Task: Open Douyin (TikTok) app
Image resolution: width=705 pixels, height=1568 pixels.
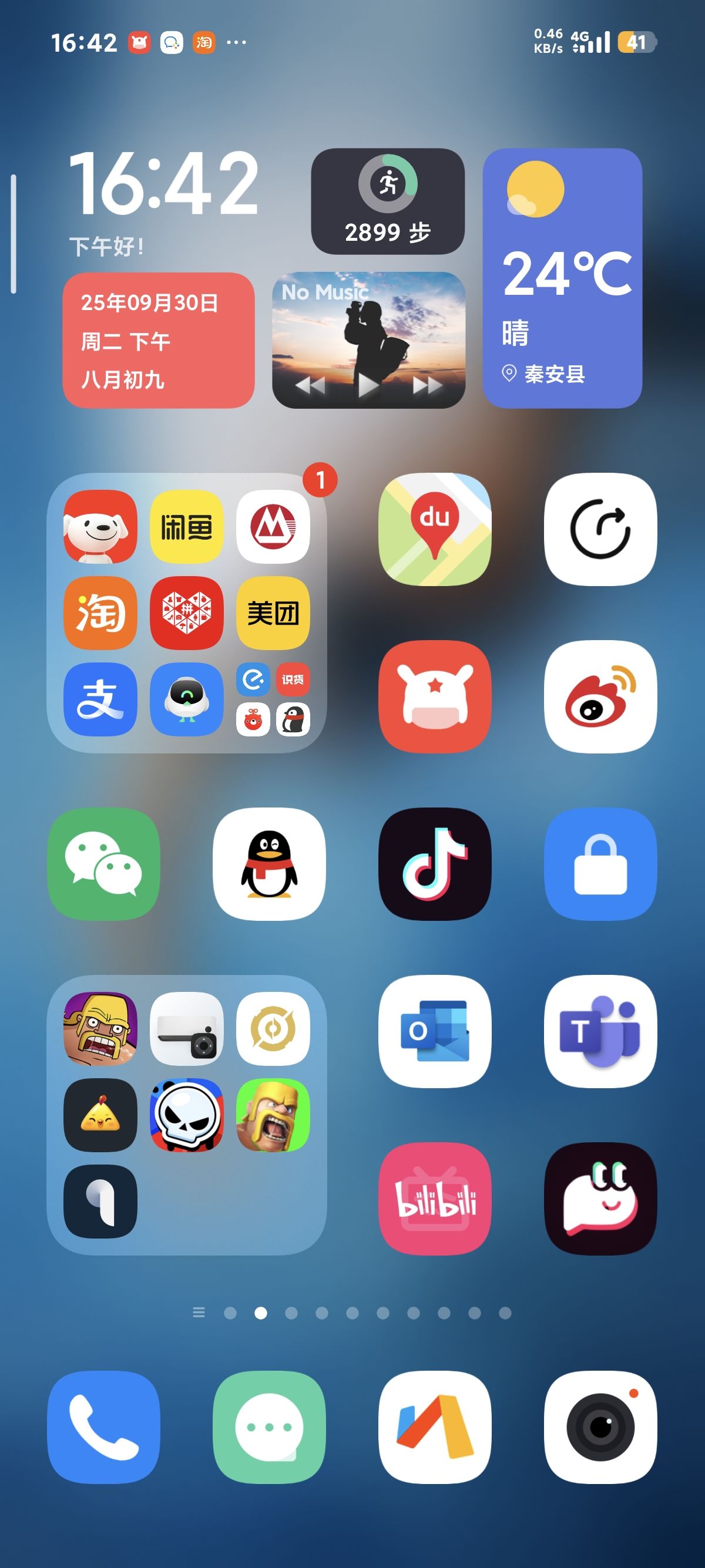Action: (435, 864)
